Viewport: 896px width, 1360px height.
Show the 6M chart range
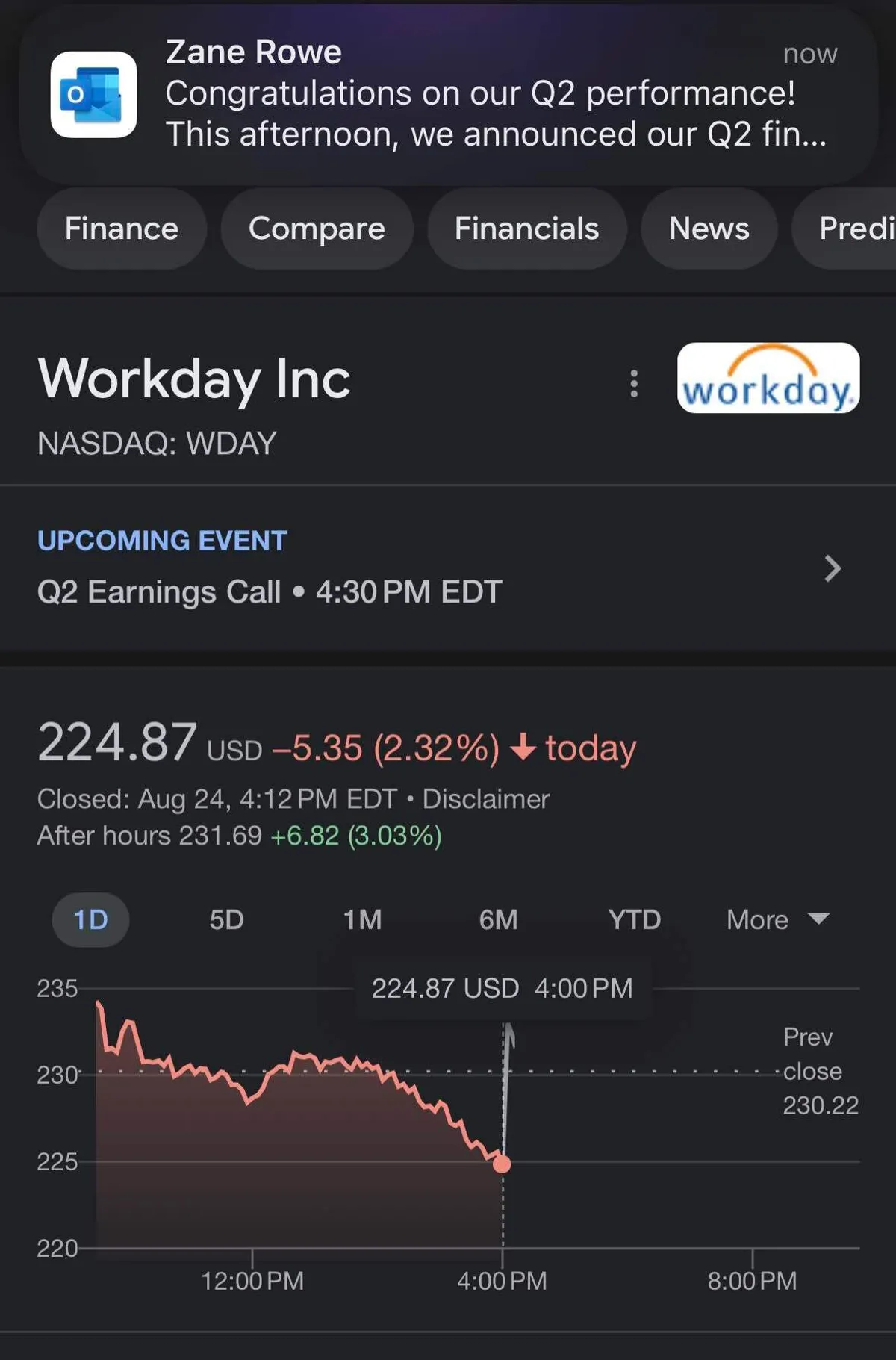(498, 919)
